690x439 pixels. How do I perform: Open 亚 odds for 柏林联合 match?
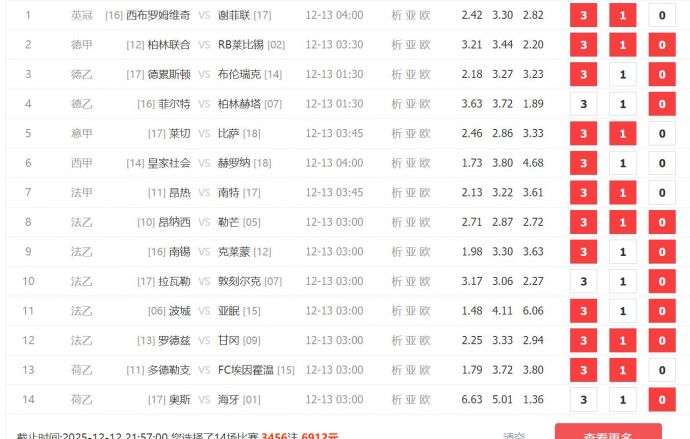point(411,45)
